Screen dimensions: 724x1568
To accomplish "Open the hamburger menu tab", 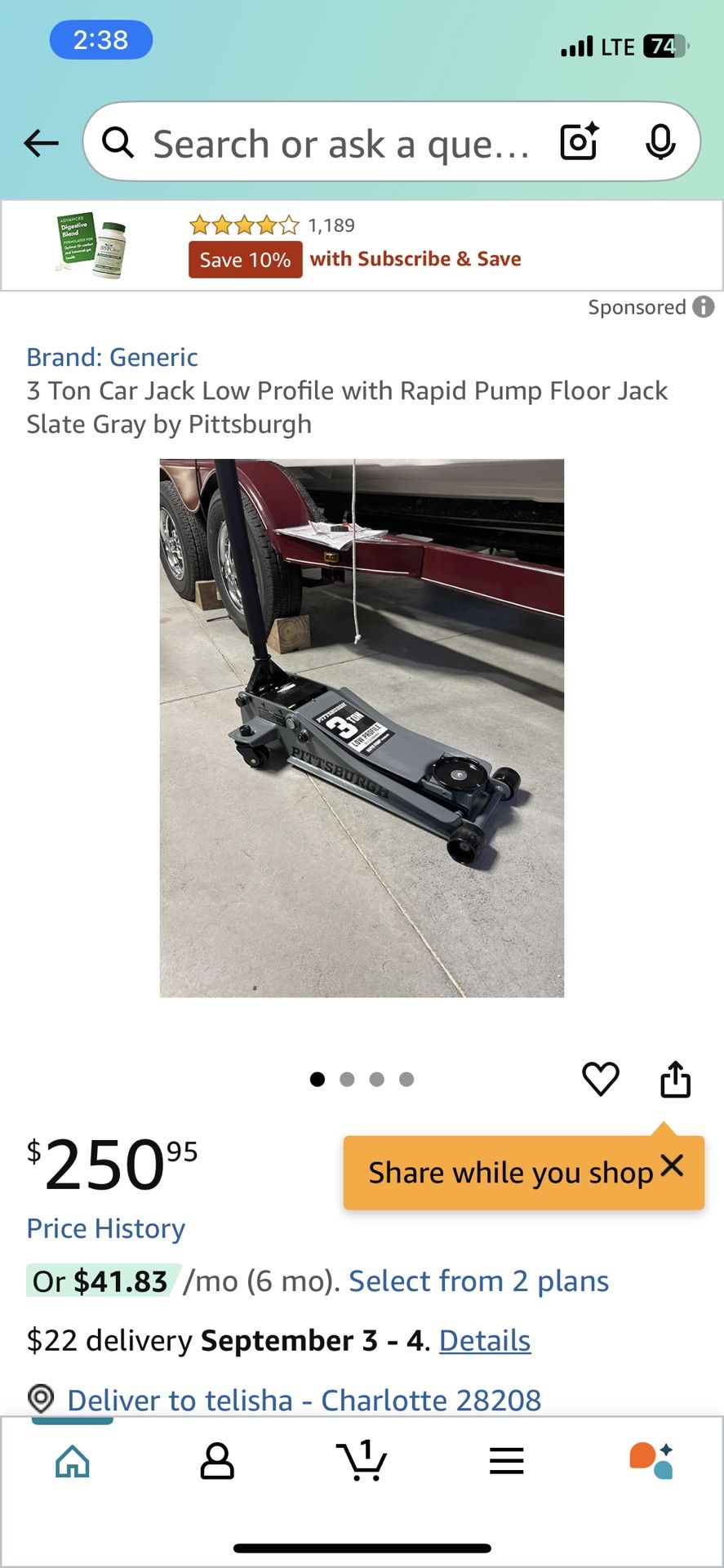I will (506, 1461).
